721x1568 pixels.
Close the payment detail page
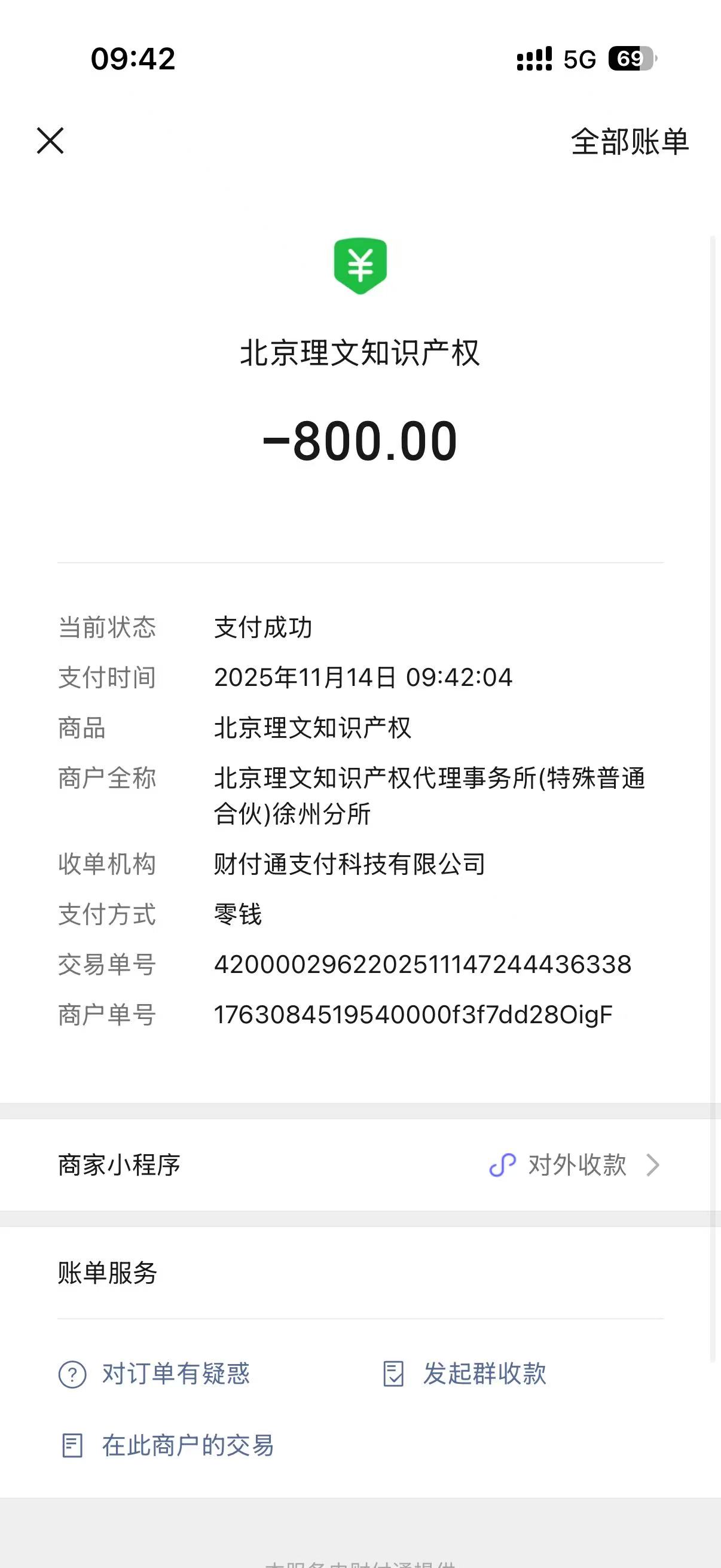tap(50, 141)
